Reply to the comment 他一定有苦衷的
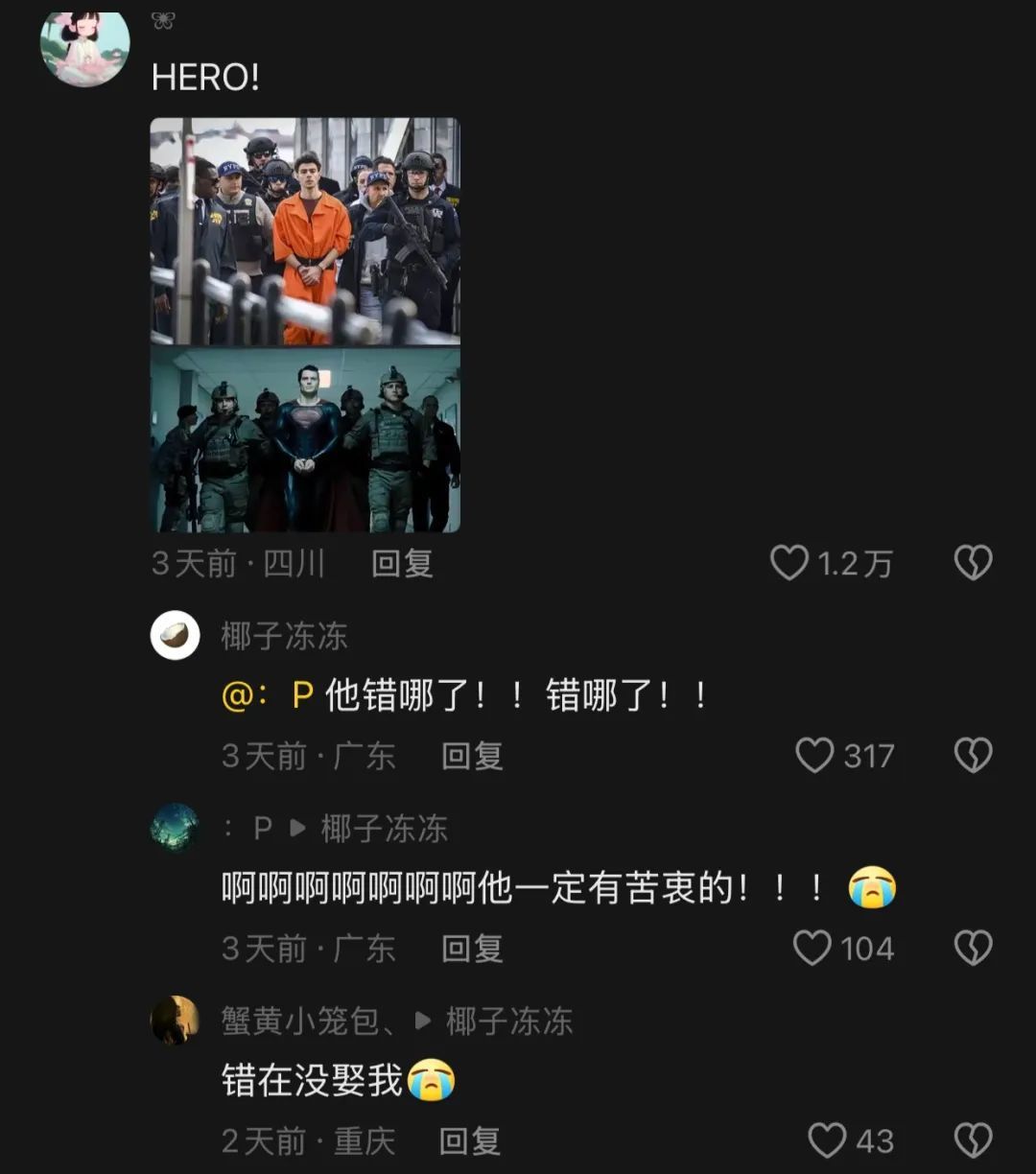Image resolution: width=1036 pixels, height=1174 pixels. [472, 949]
